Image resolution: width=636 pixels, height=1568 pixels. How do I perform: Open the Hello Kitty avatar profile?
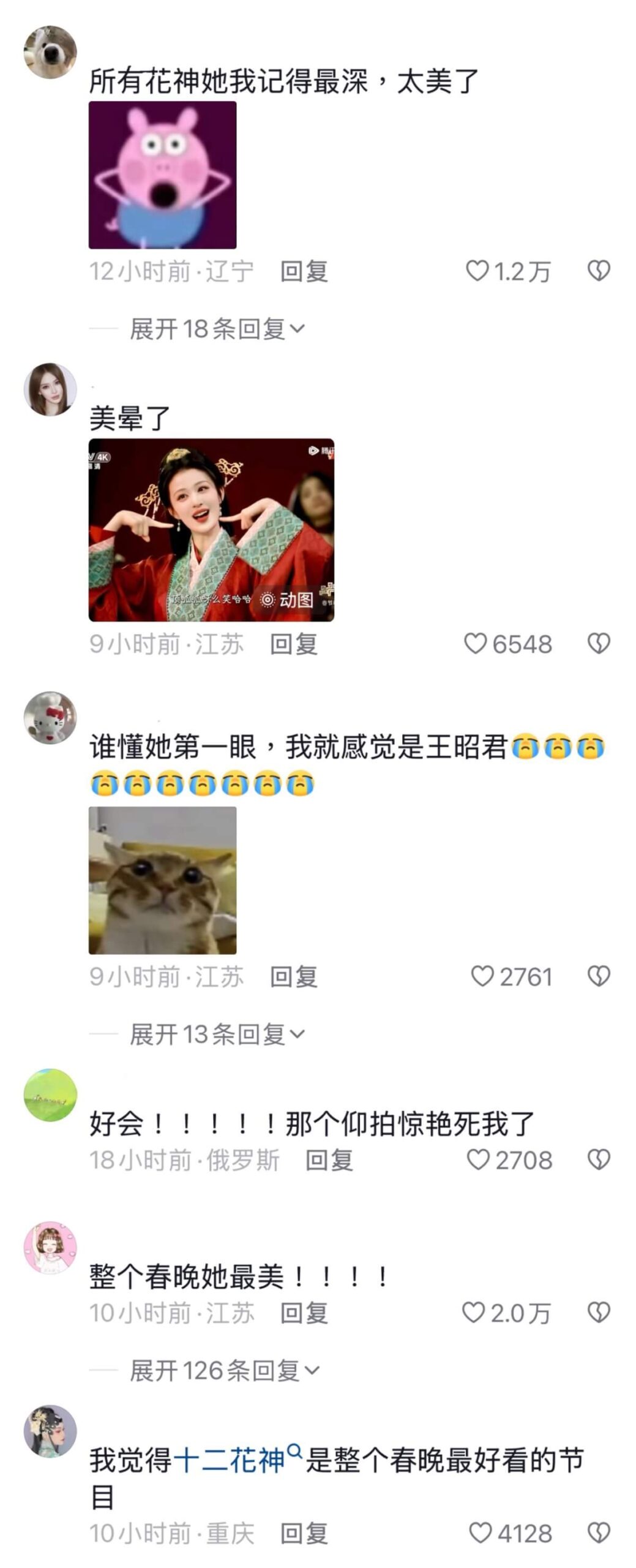50,718
